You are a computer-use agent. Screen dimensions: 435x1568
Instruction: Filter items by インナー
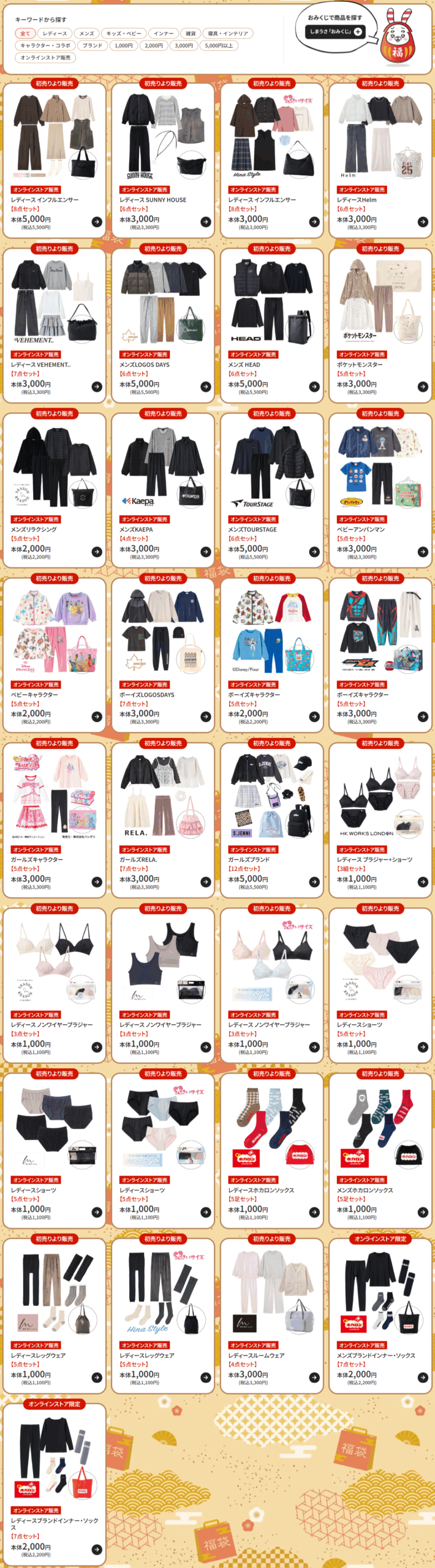pos(163,33)
